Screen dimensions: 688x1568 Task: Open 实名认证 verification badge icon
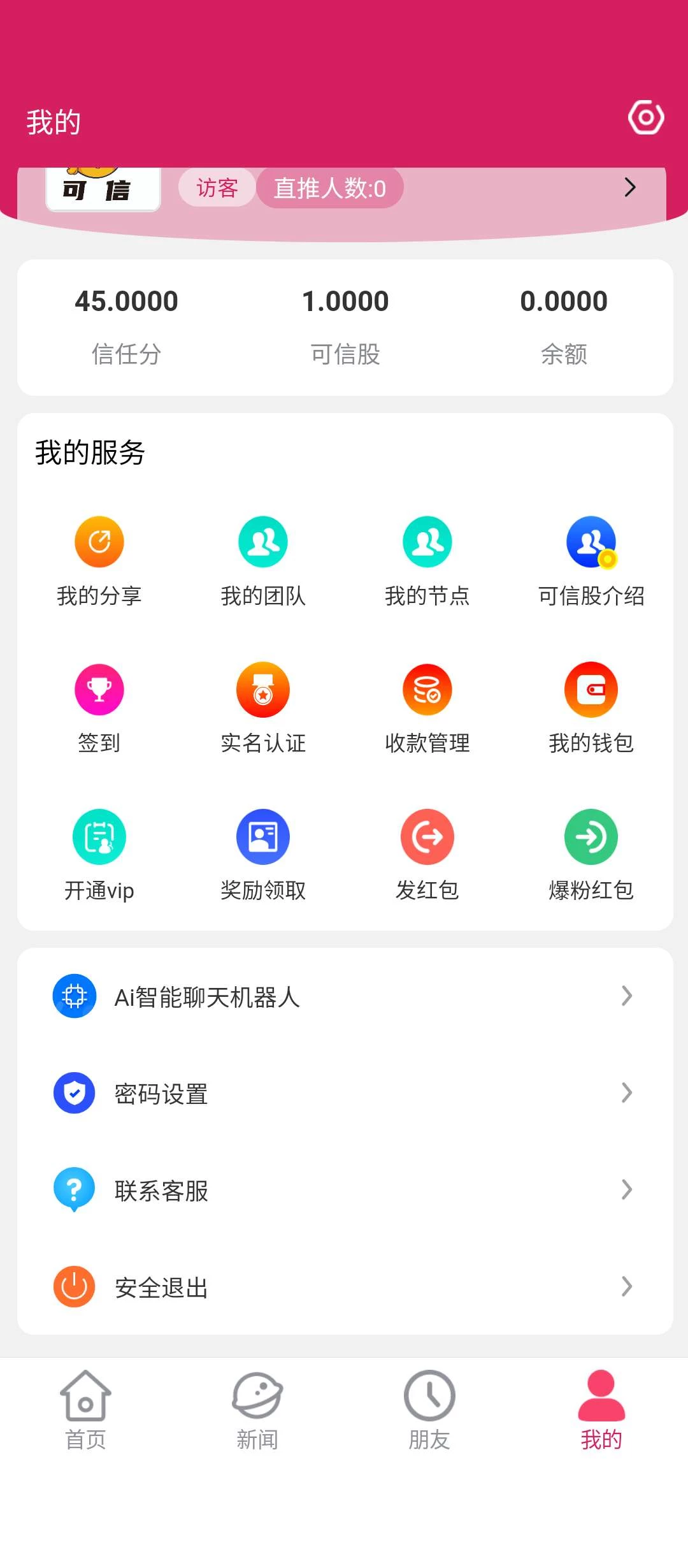(x=263, y=689)
